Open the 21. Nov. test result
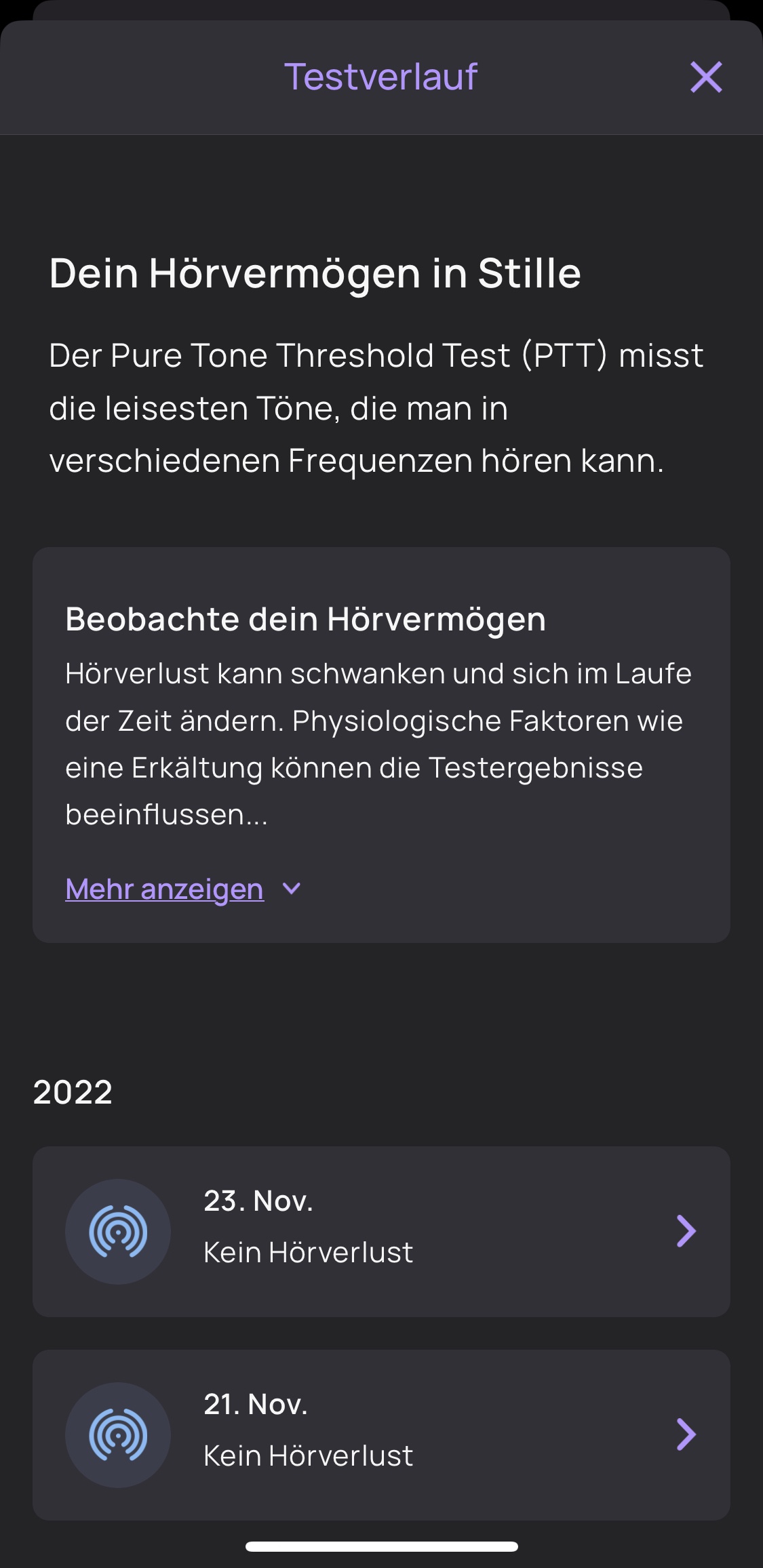The height and width of the screenshot is (1568, 763). tap(381, 1434)
